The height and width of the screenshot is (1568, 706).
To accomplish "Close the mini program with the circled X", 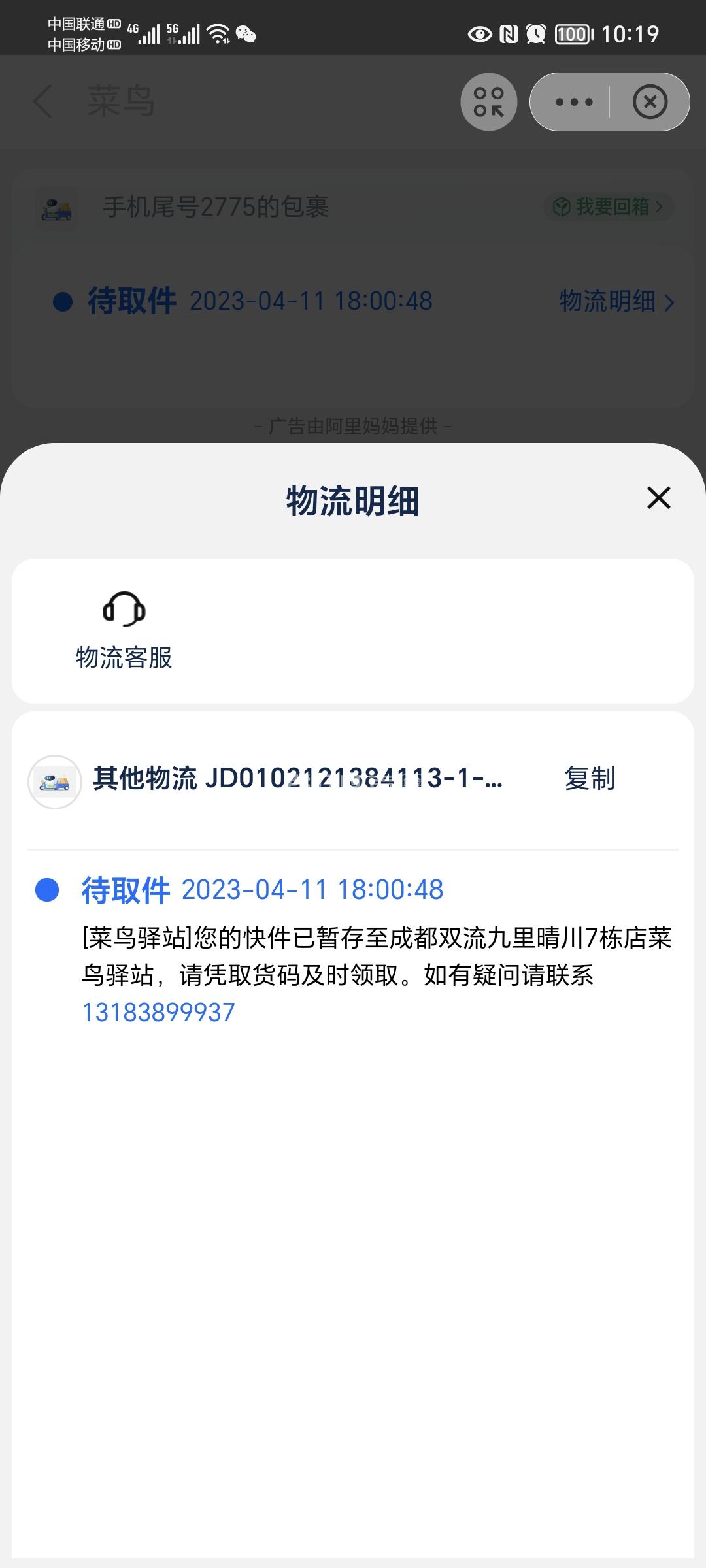I will tap(650, 102).
